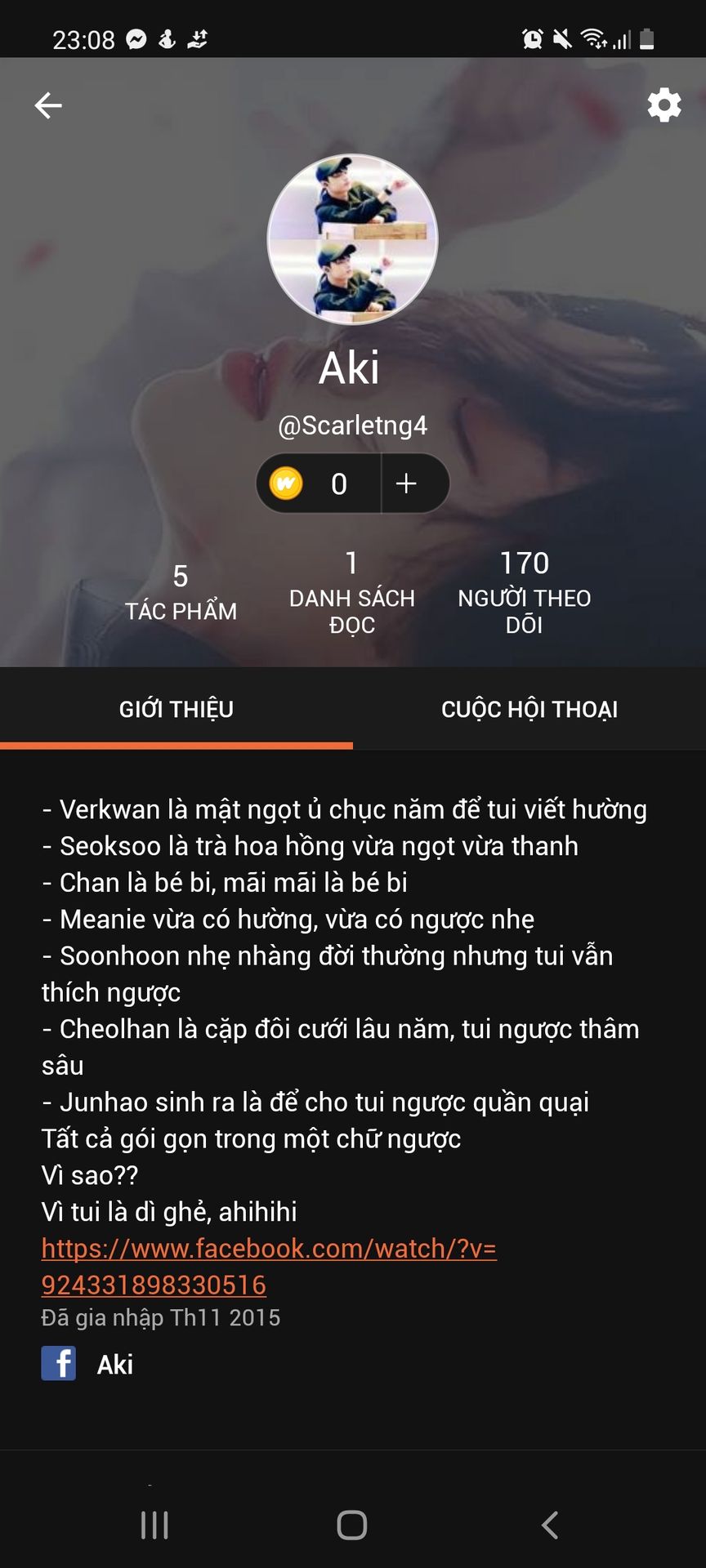Switch to the Cuộc Hội Thoại tab
Image resolution: width=706 pixels, height=1568 pixels.
(529, 709)
